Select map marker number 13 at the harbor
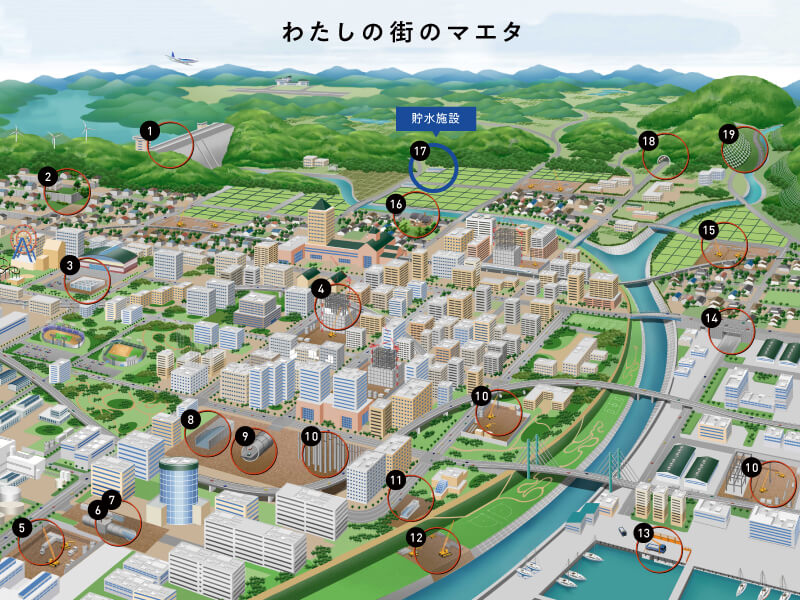 click(x=660, y=548)
